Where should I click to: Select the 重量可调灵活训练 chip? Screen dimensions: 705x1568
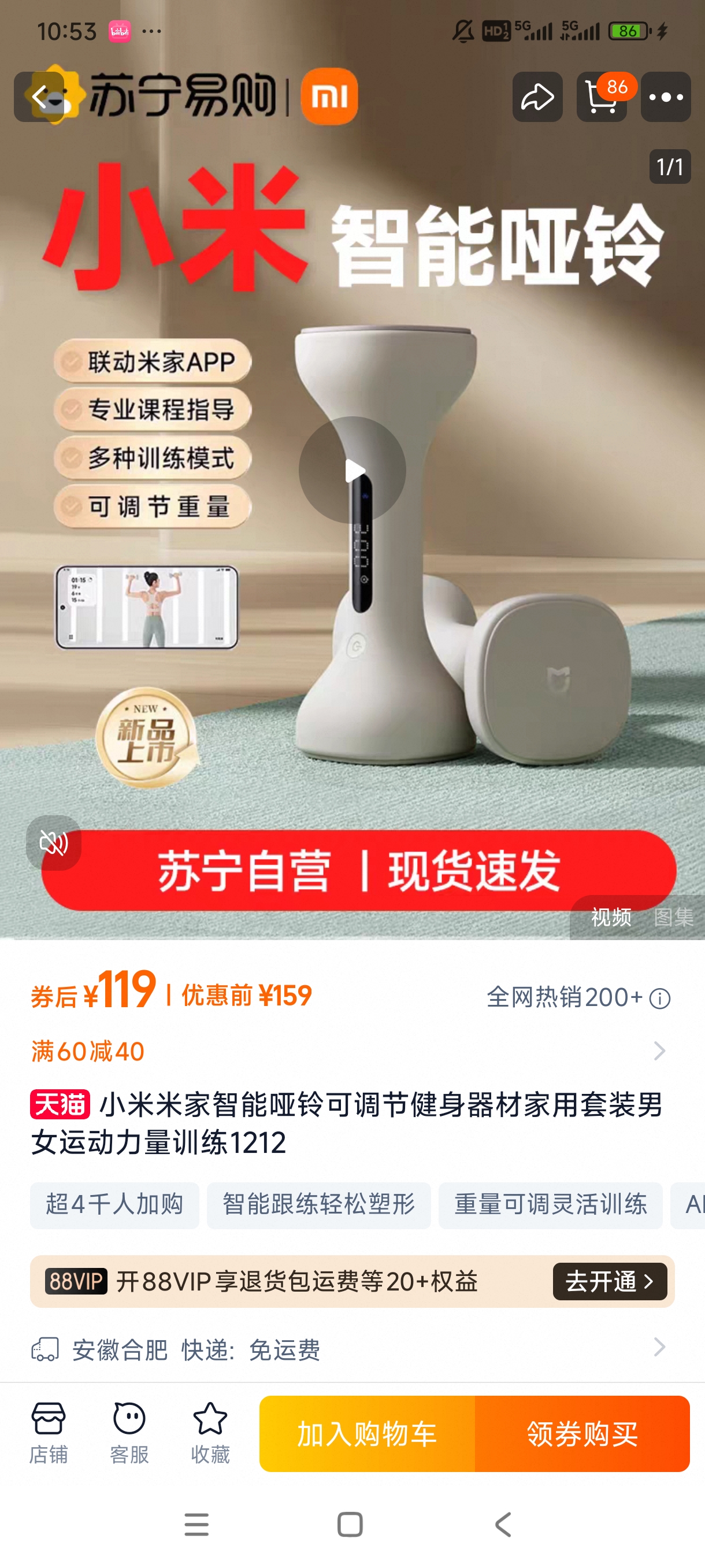[551, 1205]
